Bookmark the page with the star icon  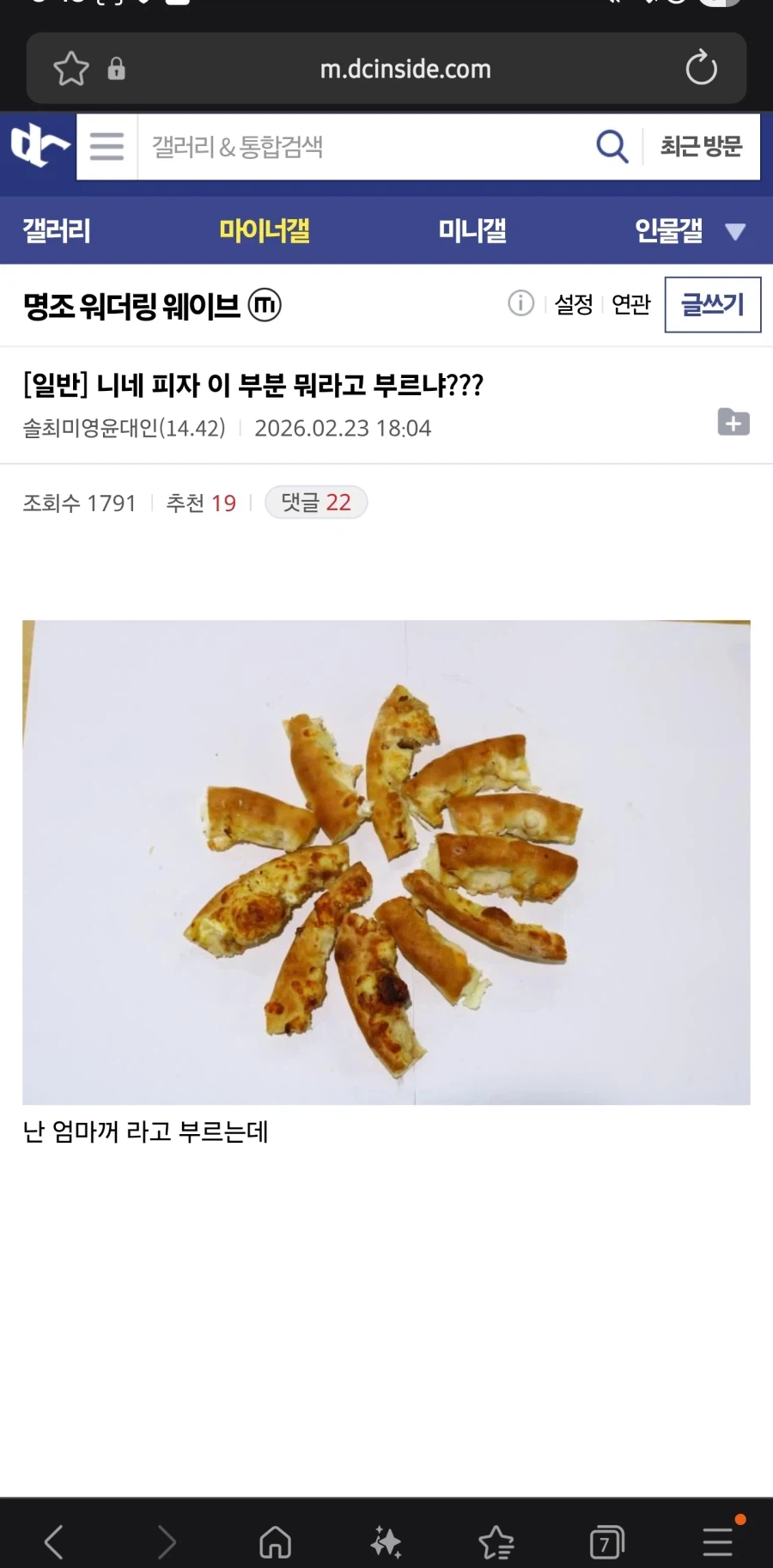click(71, 69)
